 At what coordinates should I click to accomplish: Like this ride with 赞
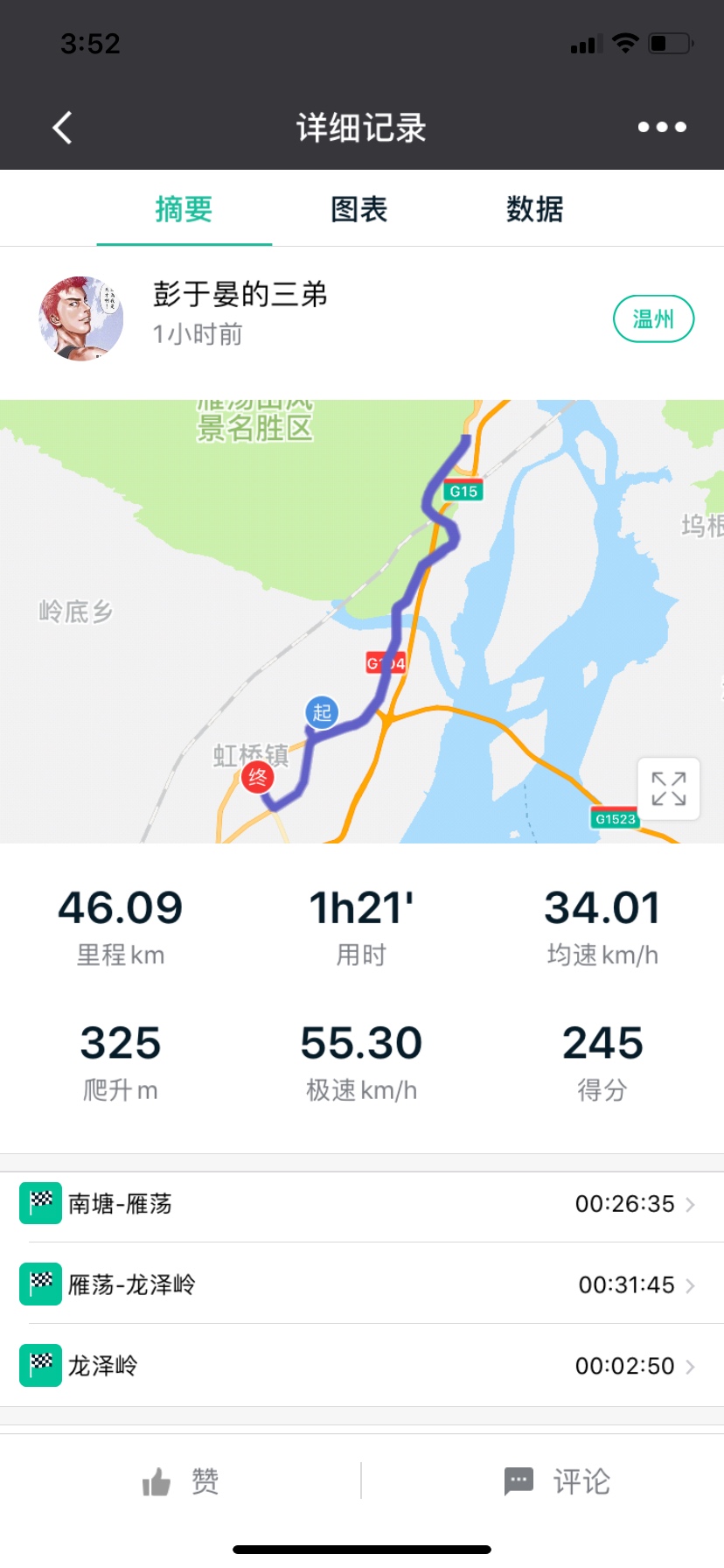point(181,1481)
